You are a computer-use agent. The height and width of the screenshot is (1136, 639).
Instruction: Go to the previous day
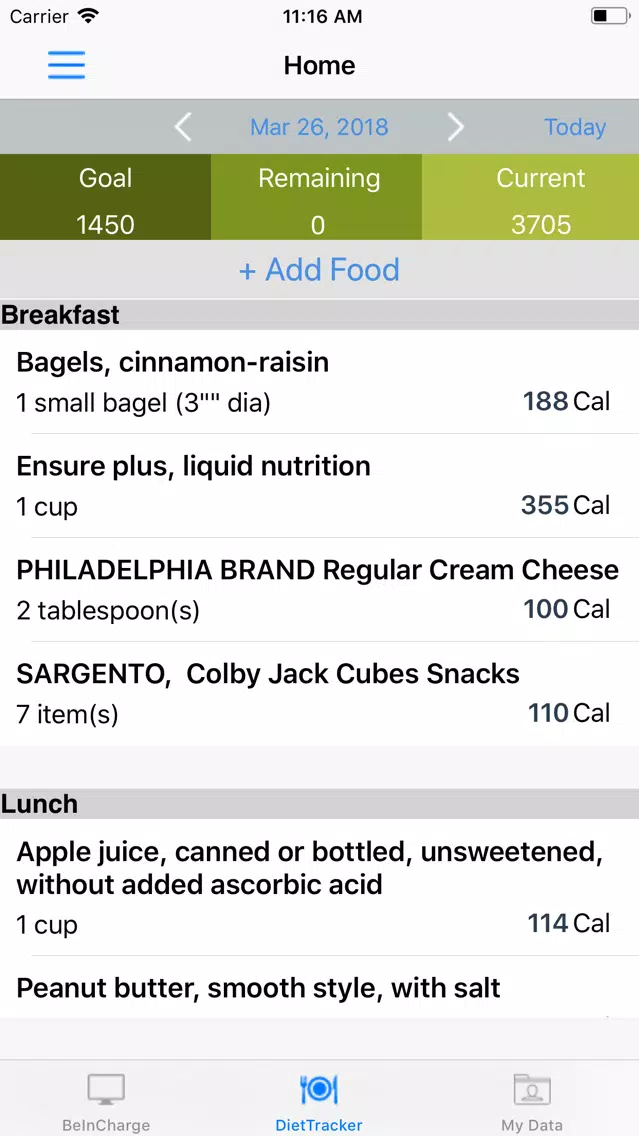tap(183, 128)
